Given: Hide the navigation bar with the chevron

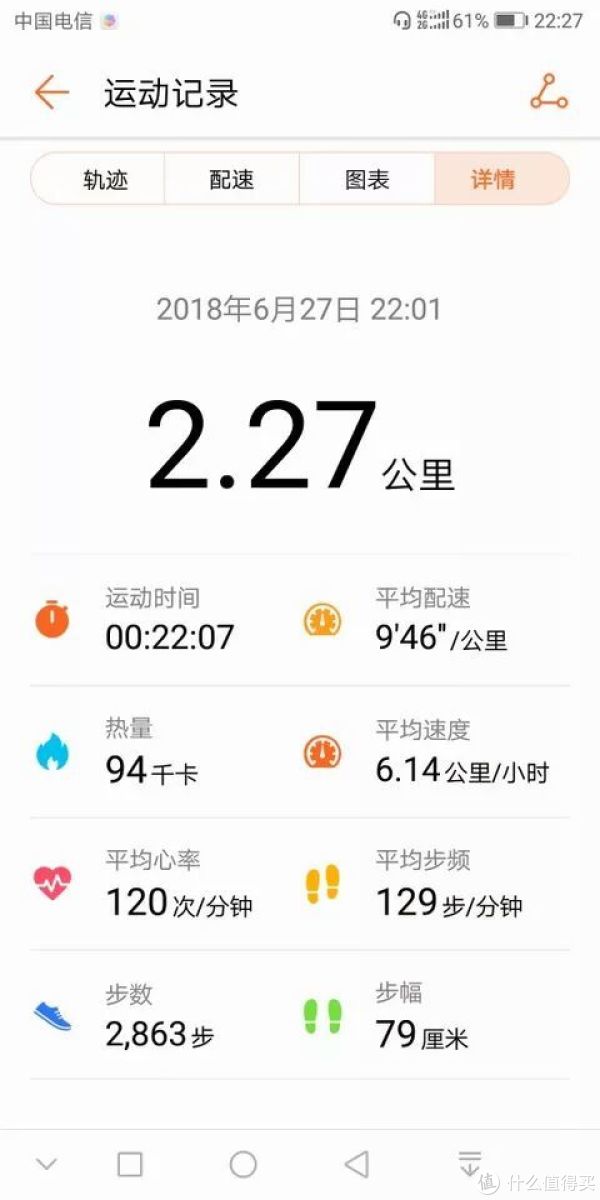Looking at the screenshot, I should [x=46, y=1164].
